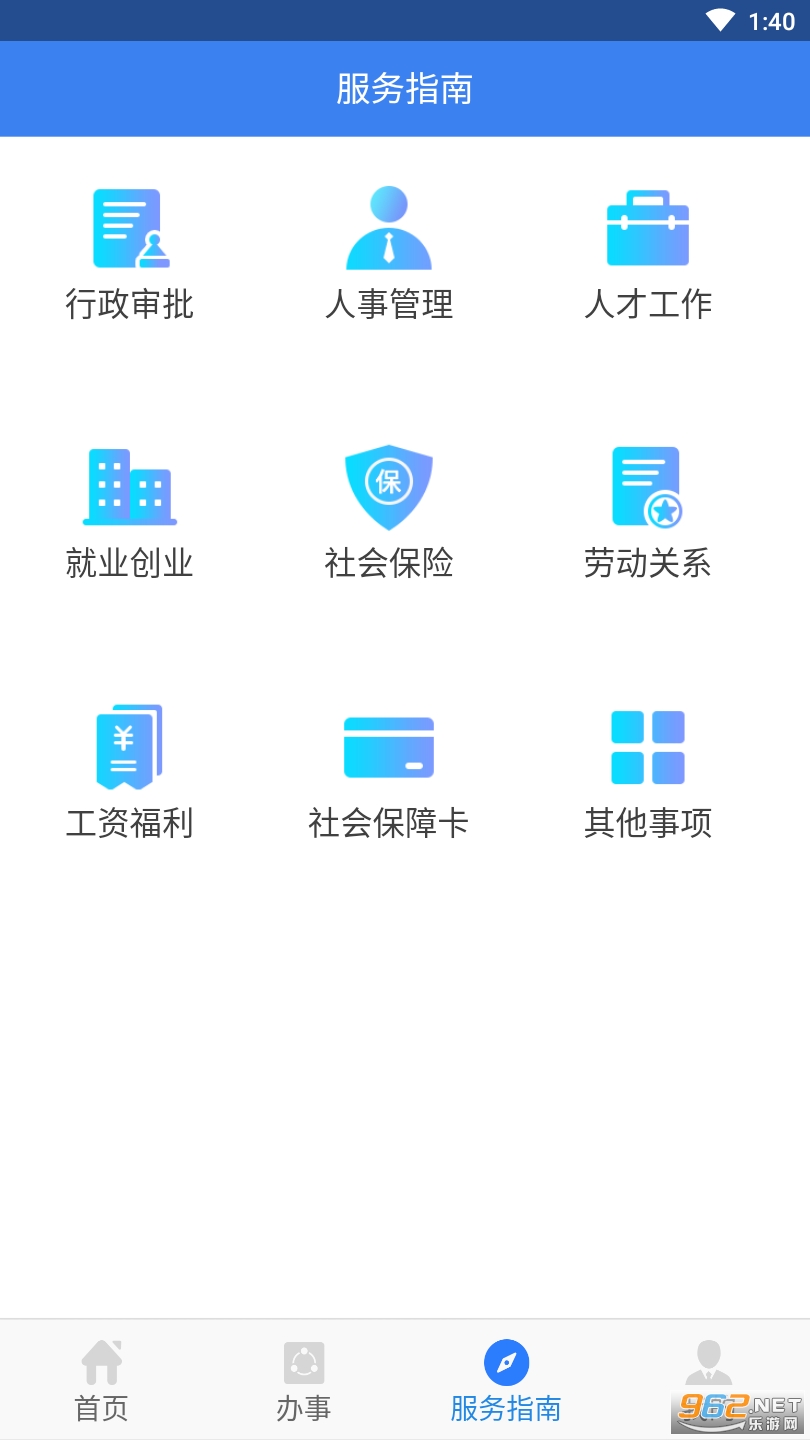
Task: Open 工资福利 category
Action: point(130,772)
